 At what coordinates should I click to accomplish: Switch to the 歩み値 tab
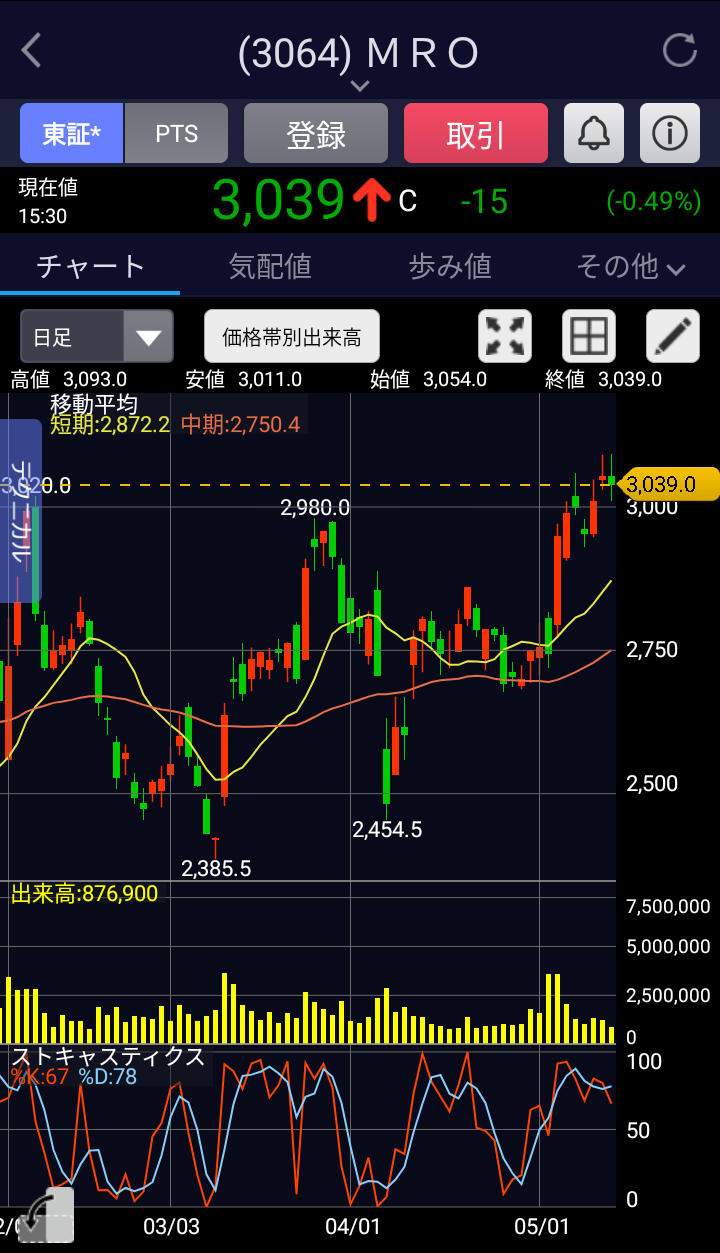tap(450, 266)
